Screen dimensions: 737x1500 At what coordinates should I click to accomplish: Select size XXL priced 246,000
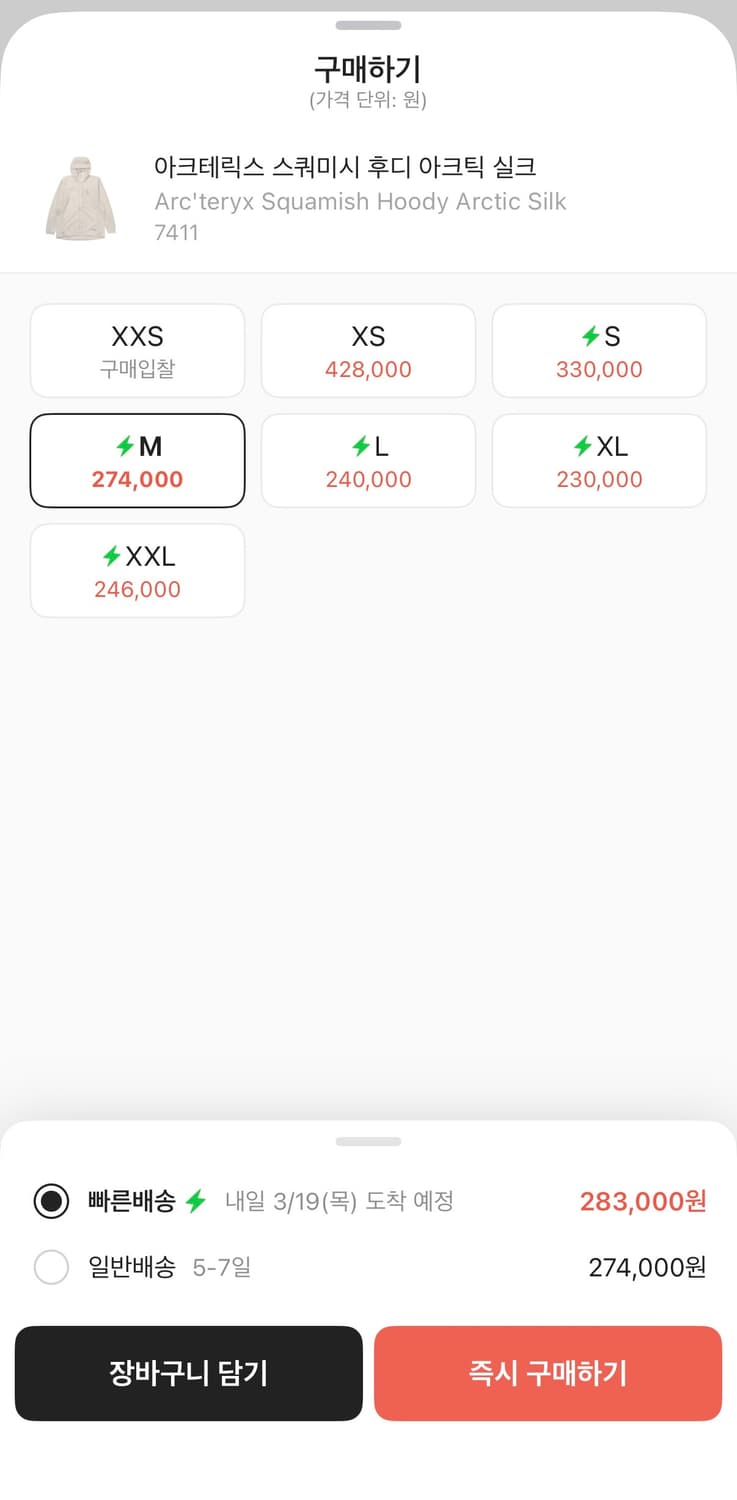(x=137, y=570)
